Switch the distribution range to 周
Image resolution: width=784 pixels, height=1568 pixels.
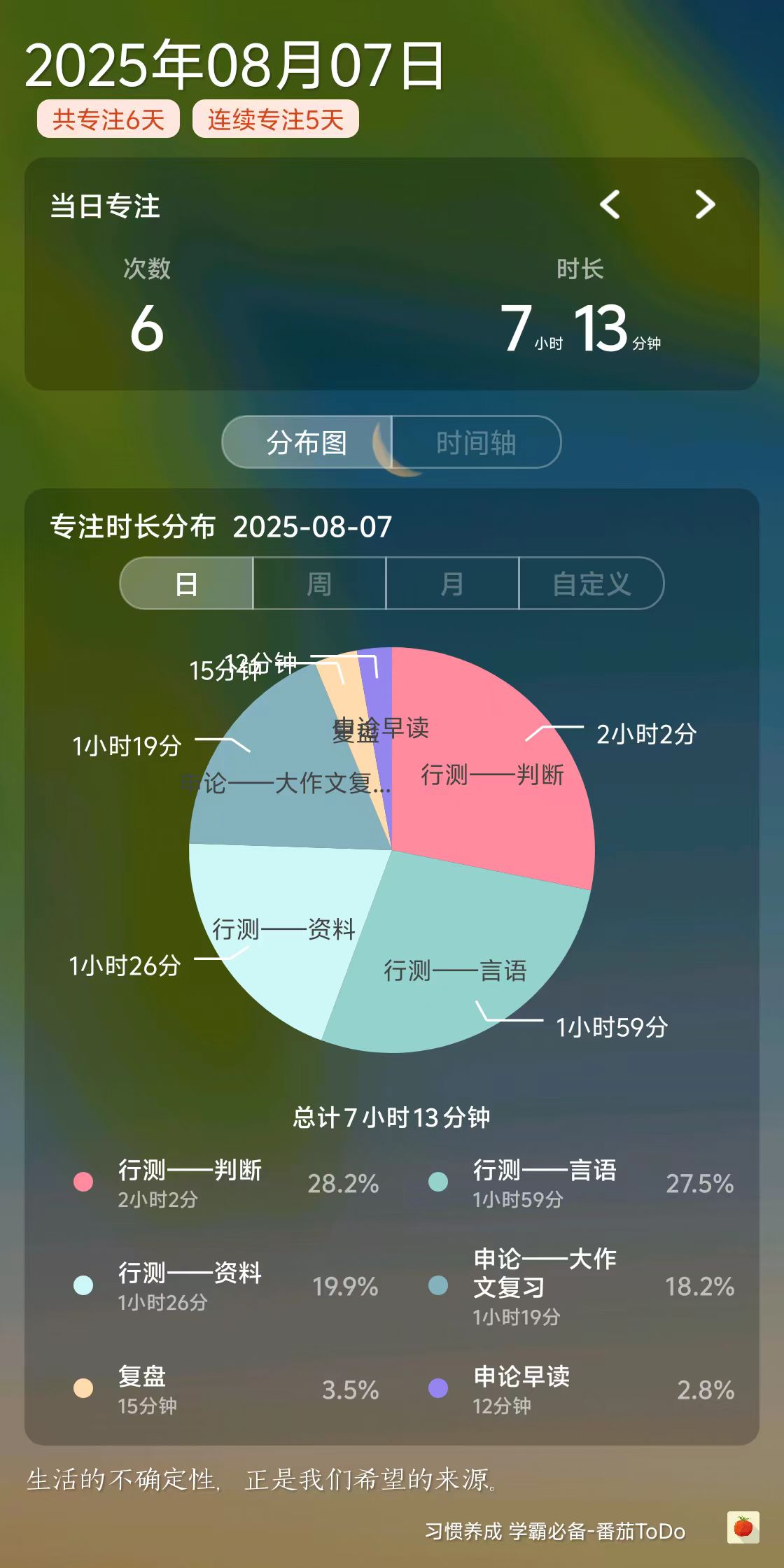[319, 584]
